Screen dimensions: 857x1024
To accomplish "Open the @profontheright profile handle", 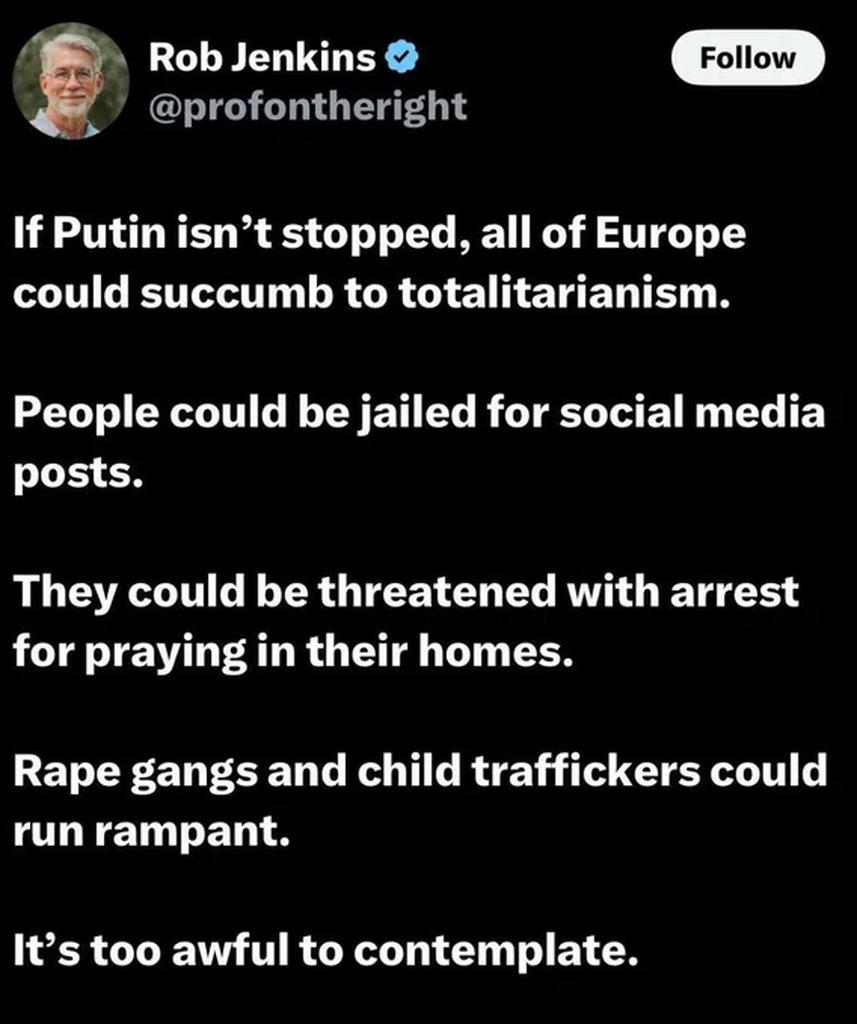I will (307, 105).
